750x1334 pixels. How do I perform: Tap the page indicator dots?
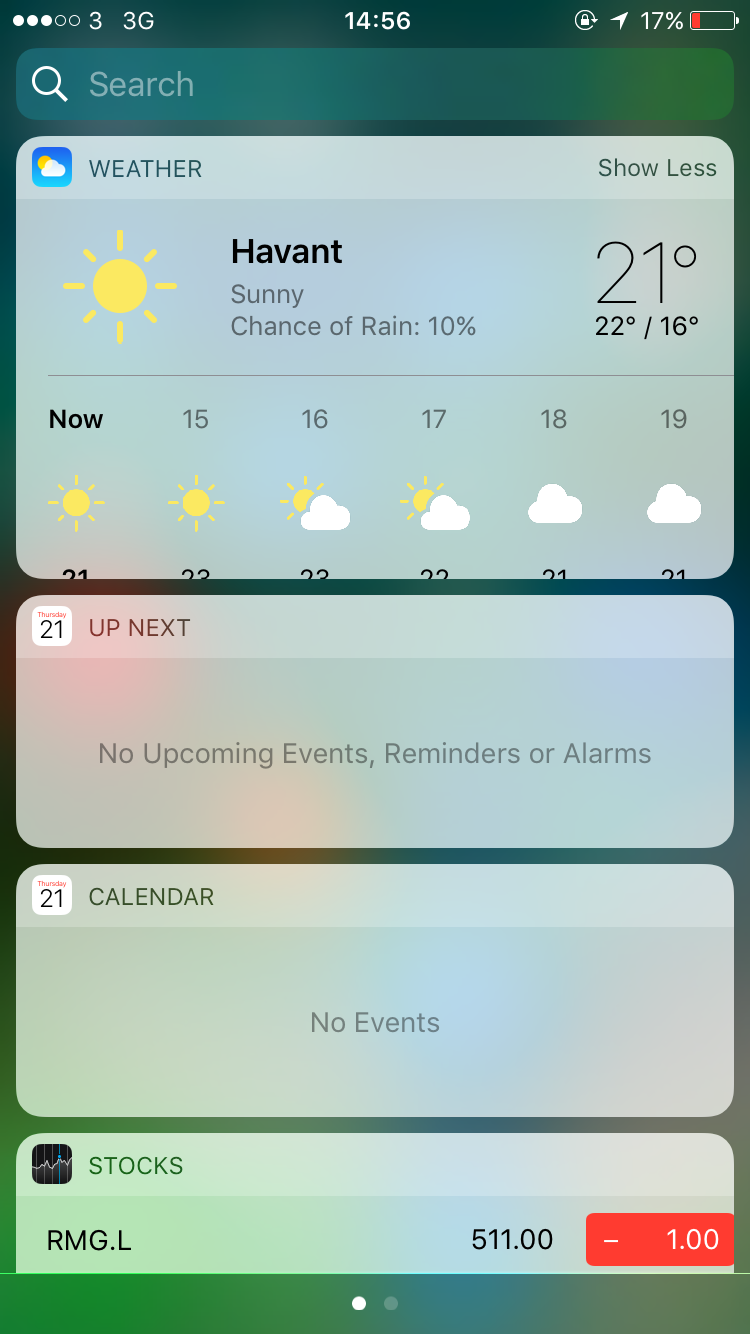click(x=375, y=1303)
